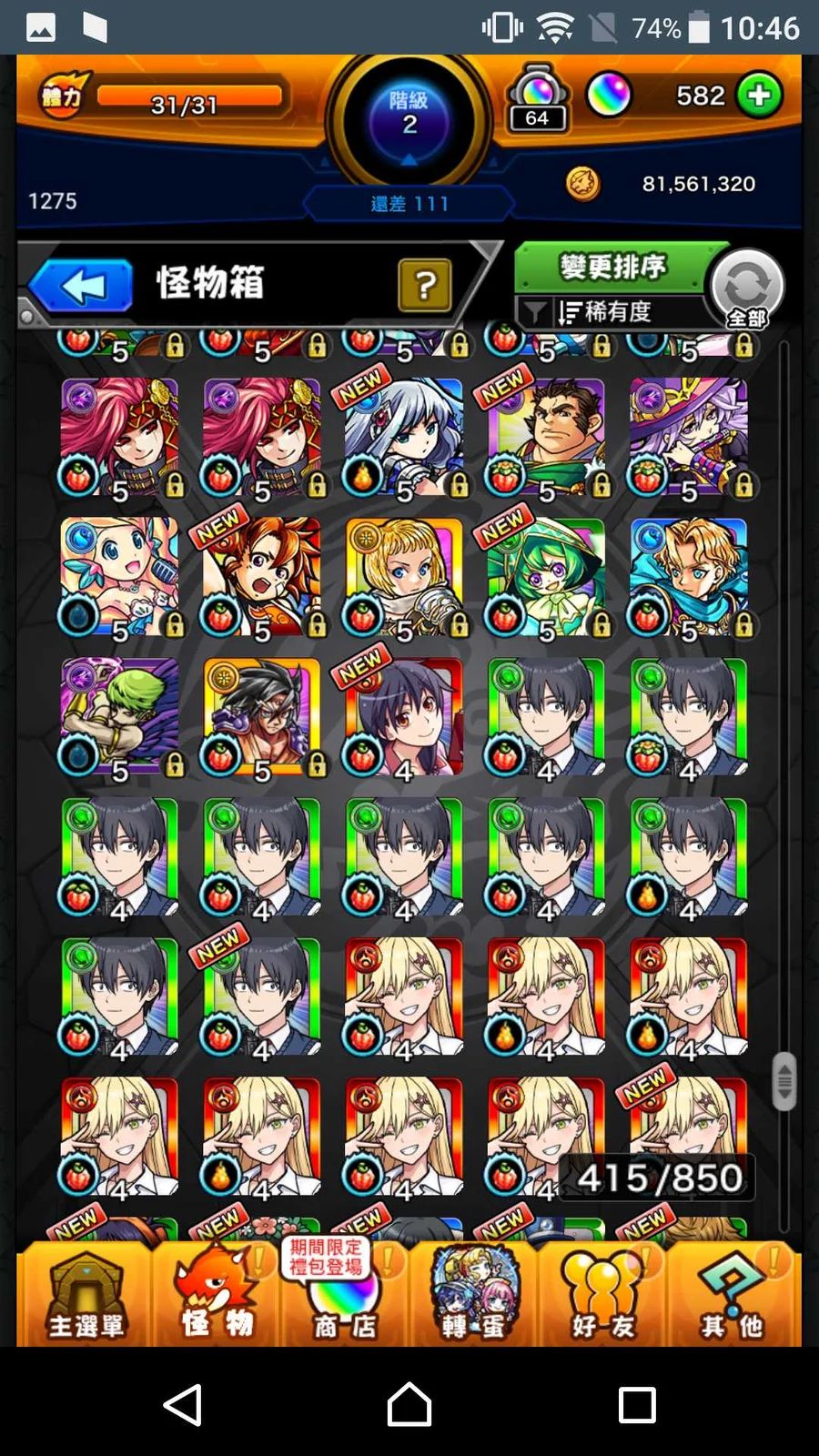
Task: Switch to the 怪物 tab
Action: click(x=217, y=1295)
